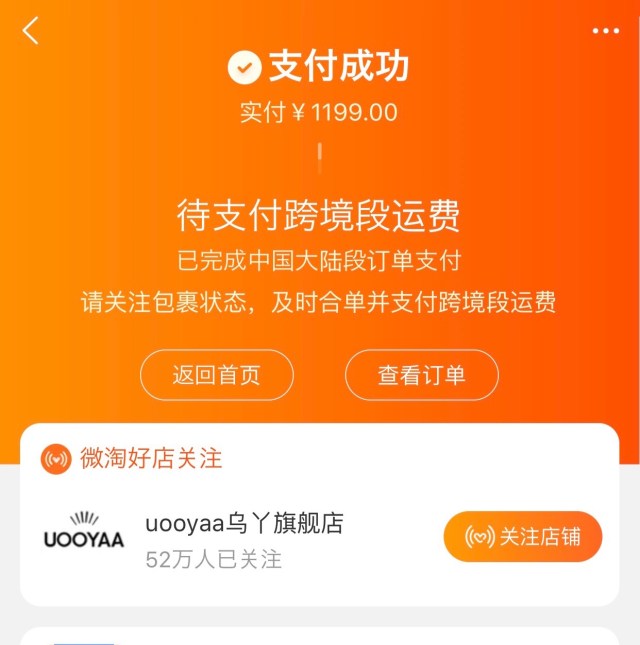The width and height of the screenshot is (640, 645).
Task: Open the three-dot overflow menu
Action: pos(605,31)
